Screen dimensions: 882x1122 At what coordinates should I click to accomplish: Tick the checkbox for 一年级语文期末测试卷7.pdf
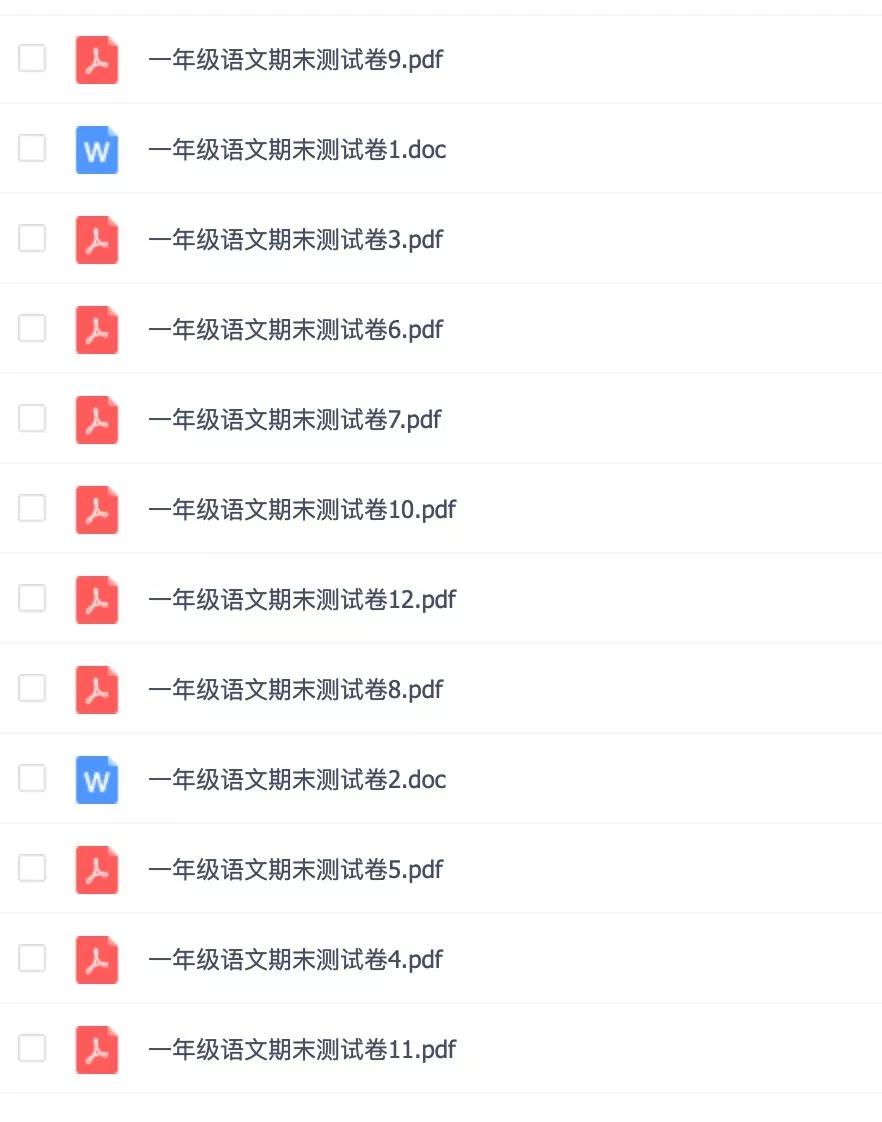coord(31,419)
